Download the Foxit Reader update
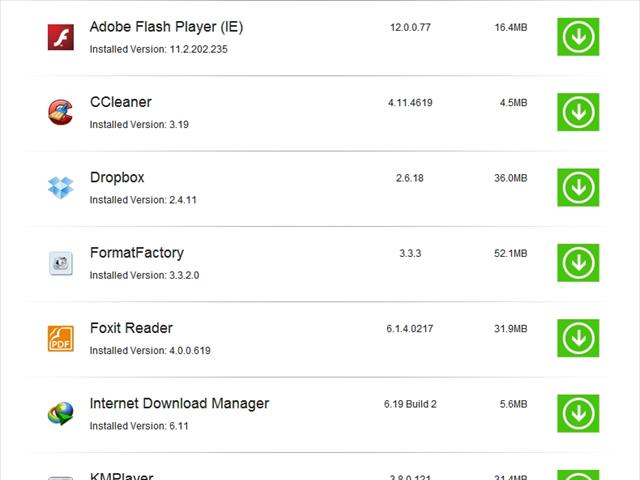 (578, 338)
